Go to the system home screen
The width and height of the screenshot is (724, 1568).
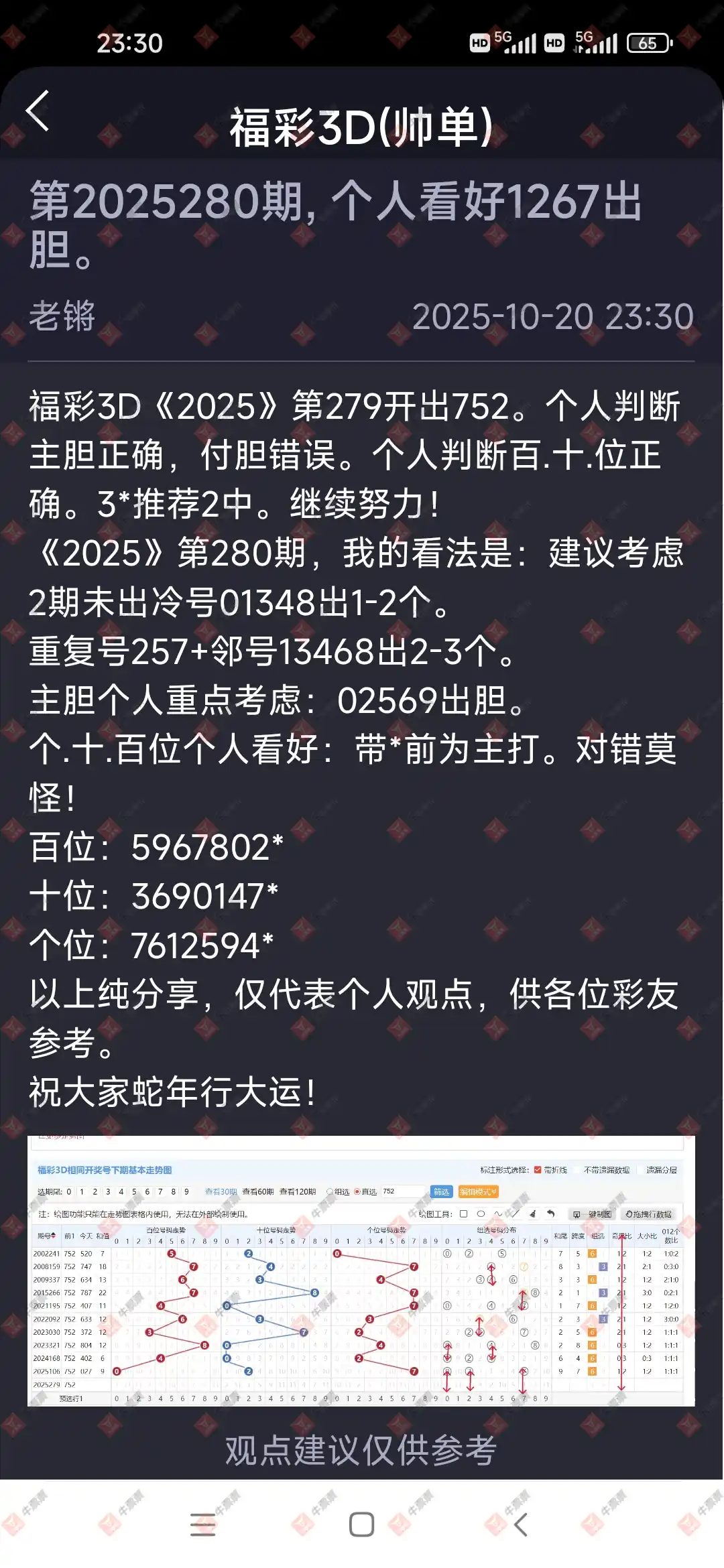[361, 1524]
